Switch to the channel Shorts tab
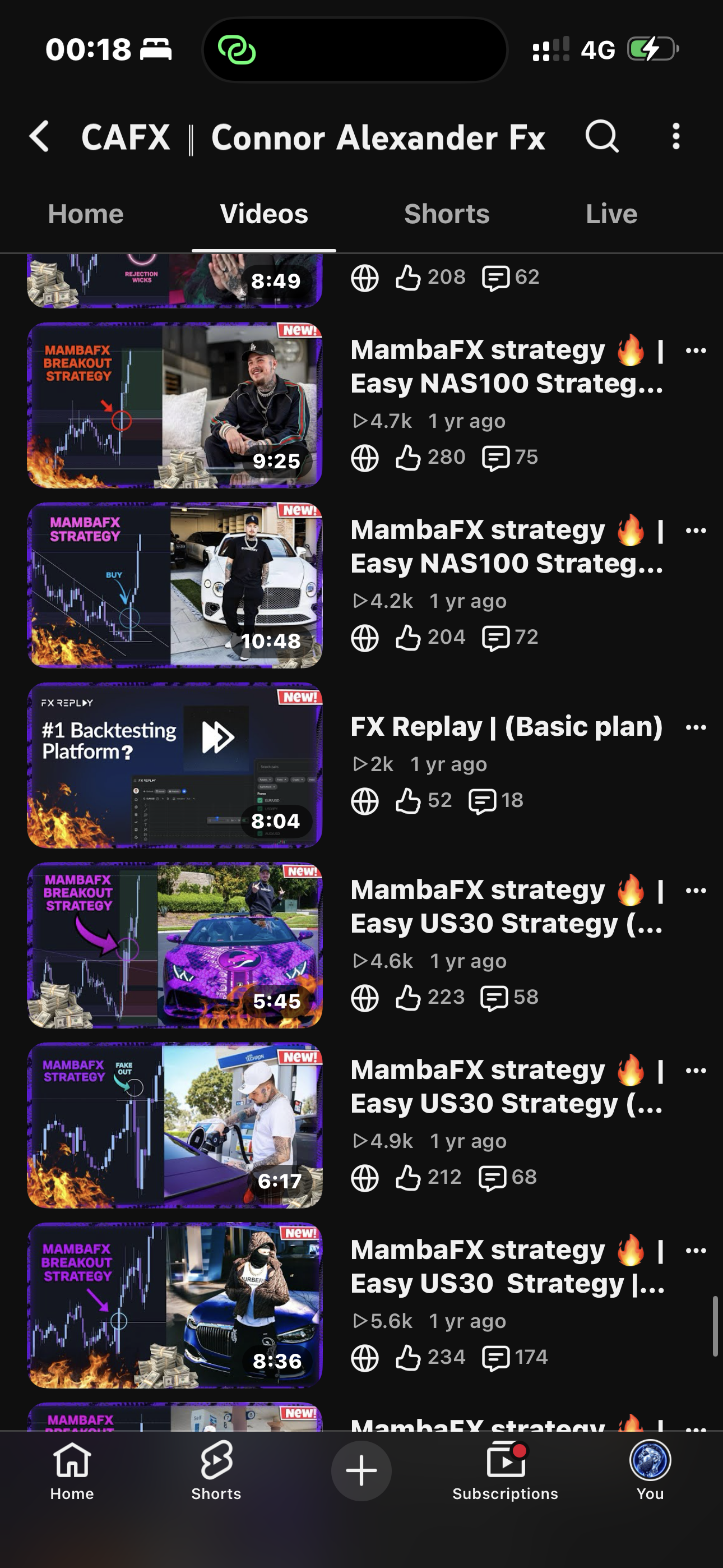 click(447, 214)
